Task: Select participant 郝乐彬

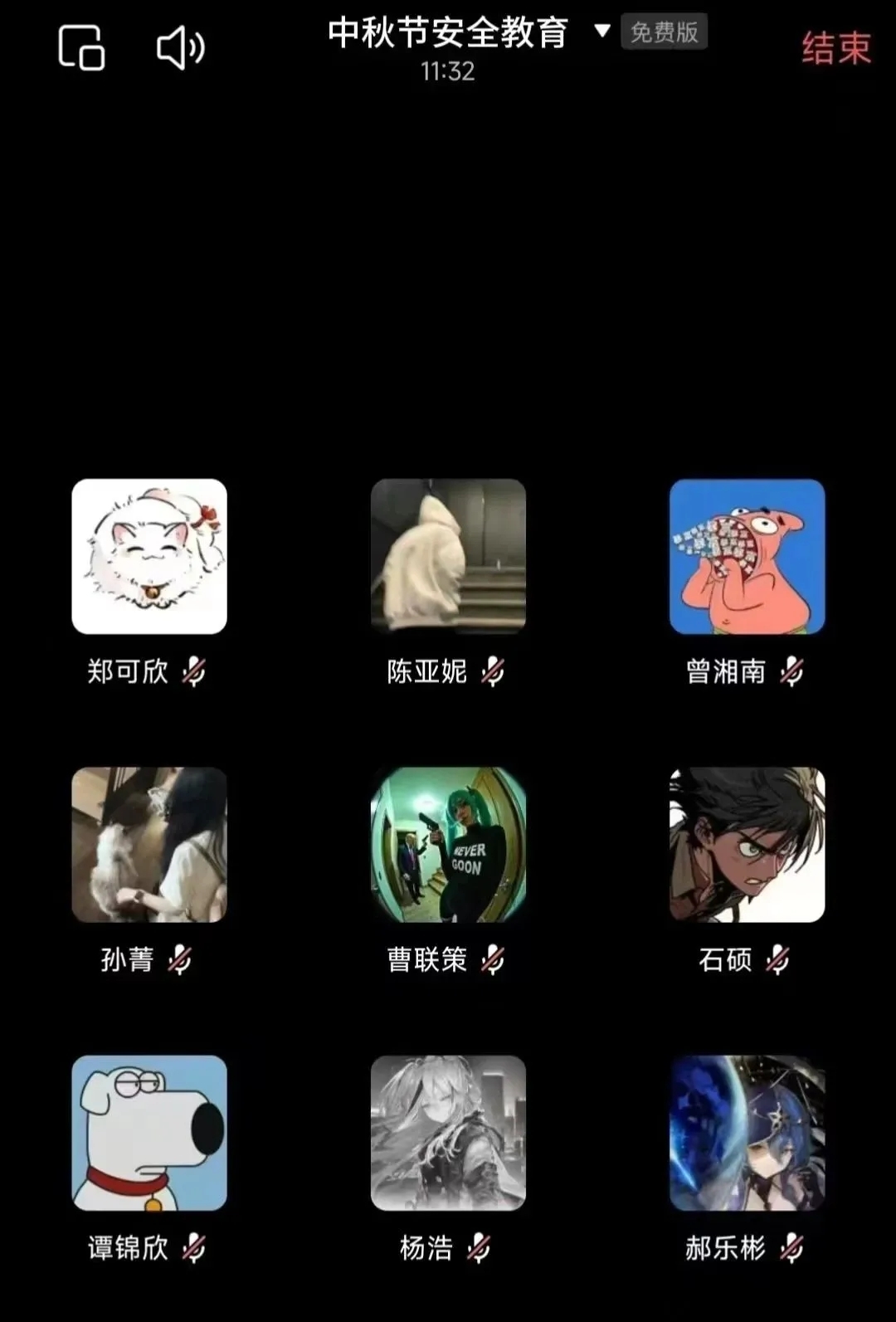Action: pos(747,1133)
